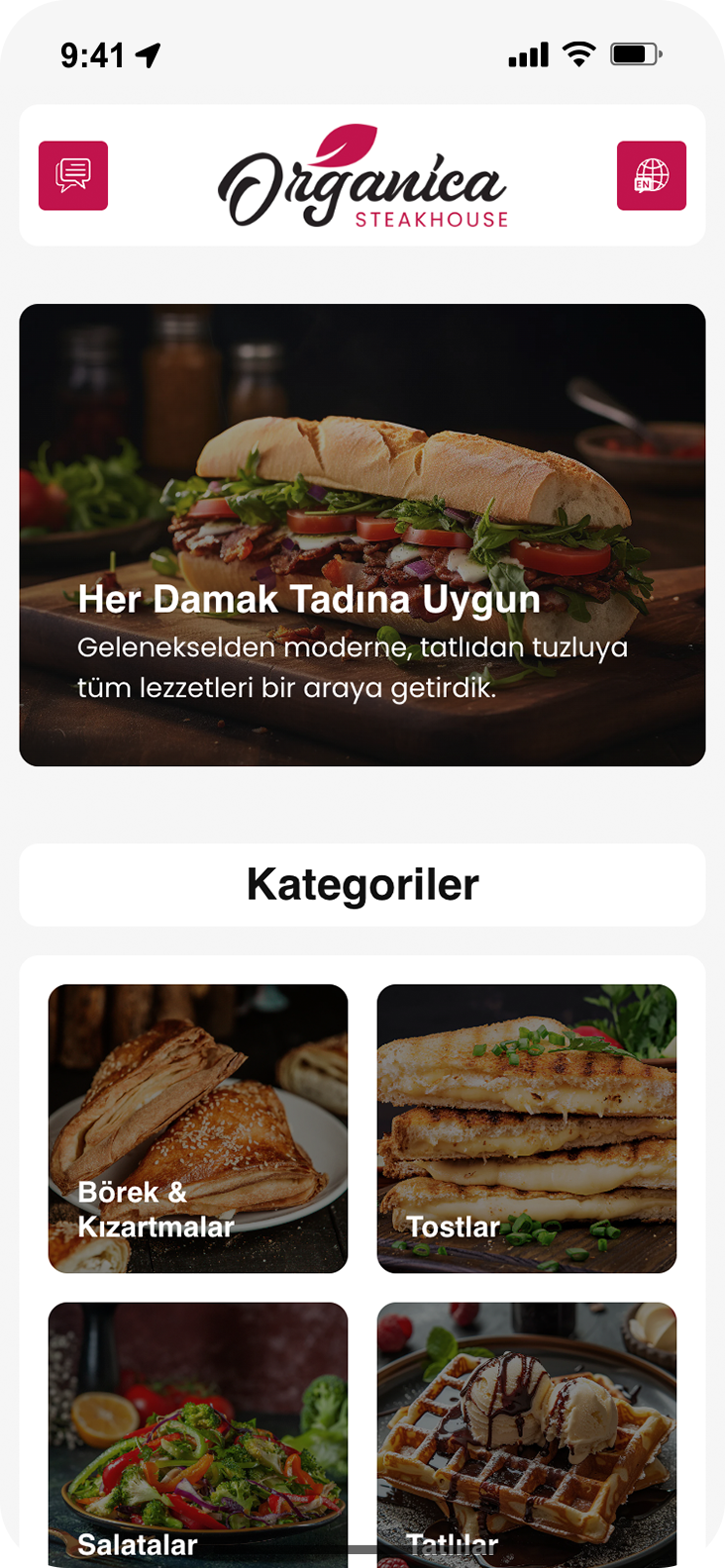Screen dimensions: 725x1568
Task: Browse the Tatlılar category
Action: click(x=526, y=1435)
